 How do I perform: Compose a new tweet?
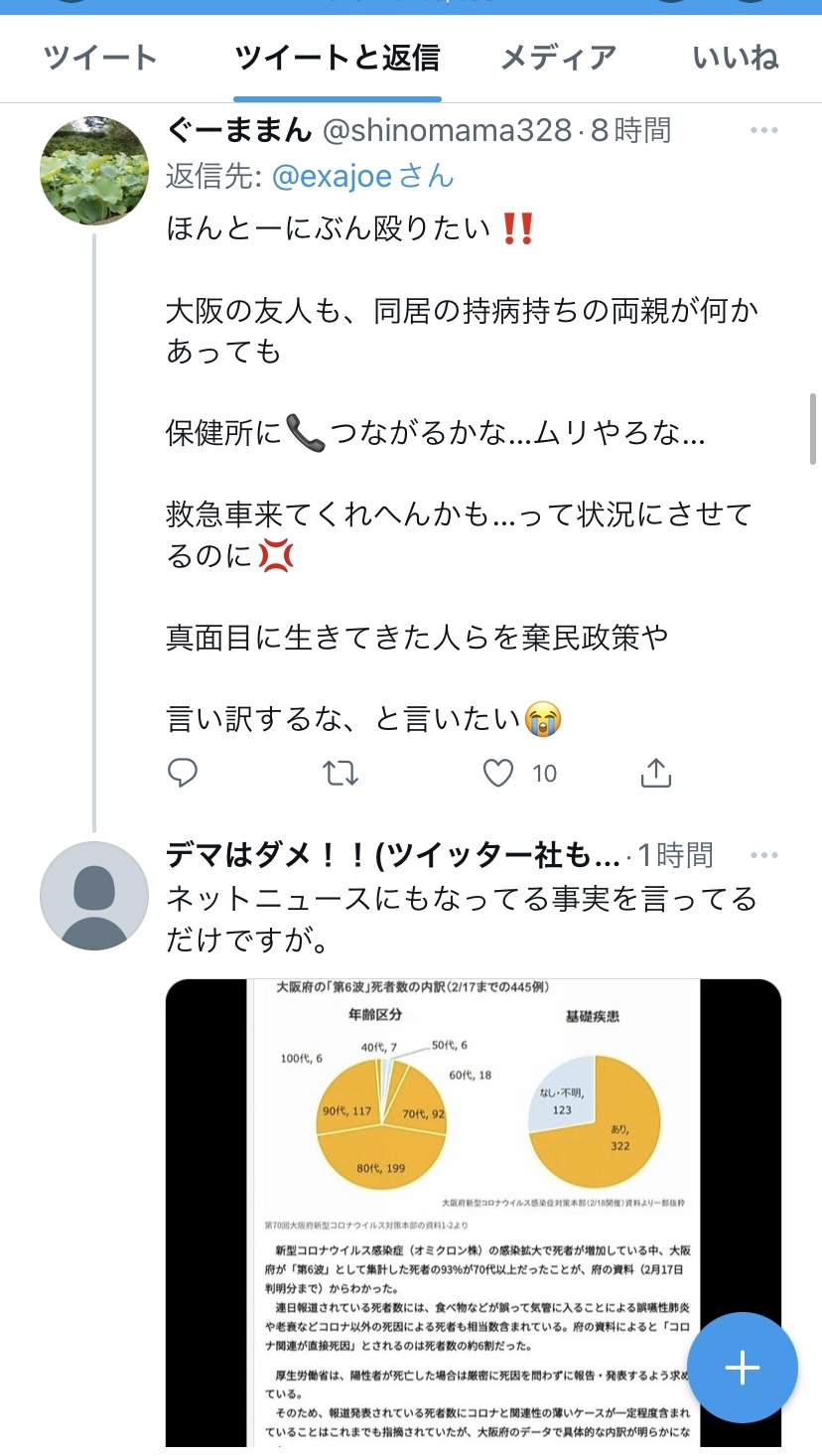pos(742,1368)
